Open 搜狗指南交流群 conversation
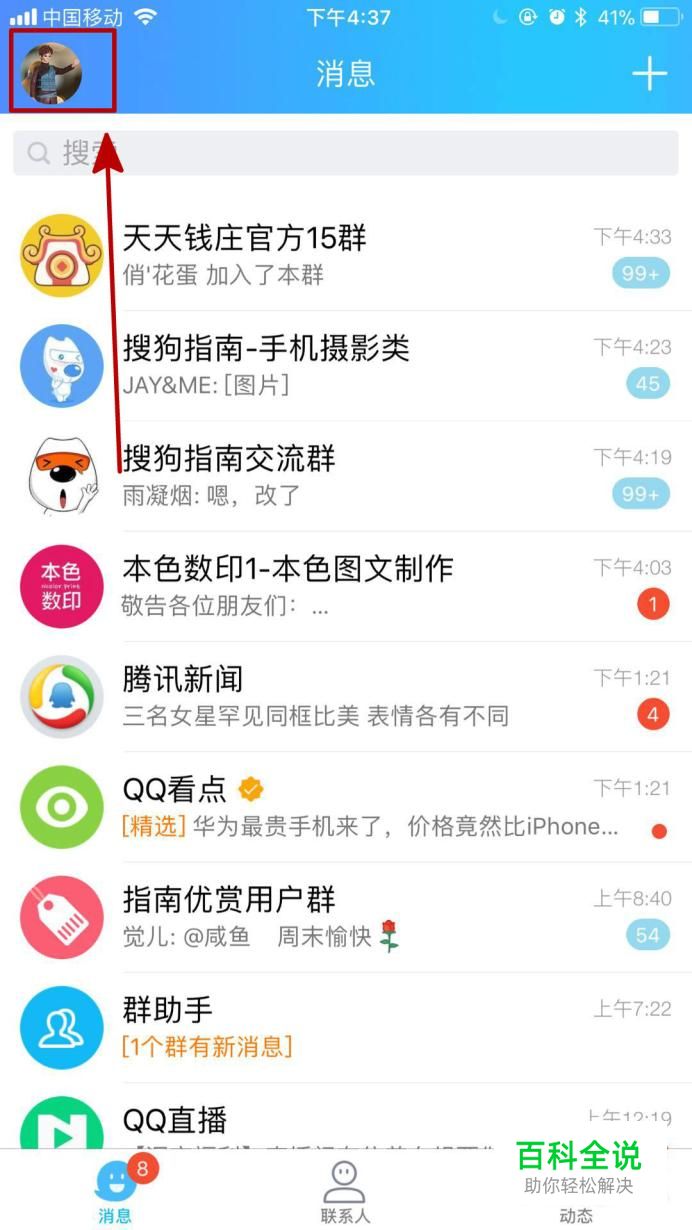Screen dimensions: 692x1230 (346, 475)
